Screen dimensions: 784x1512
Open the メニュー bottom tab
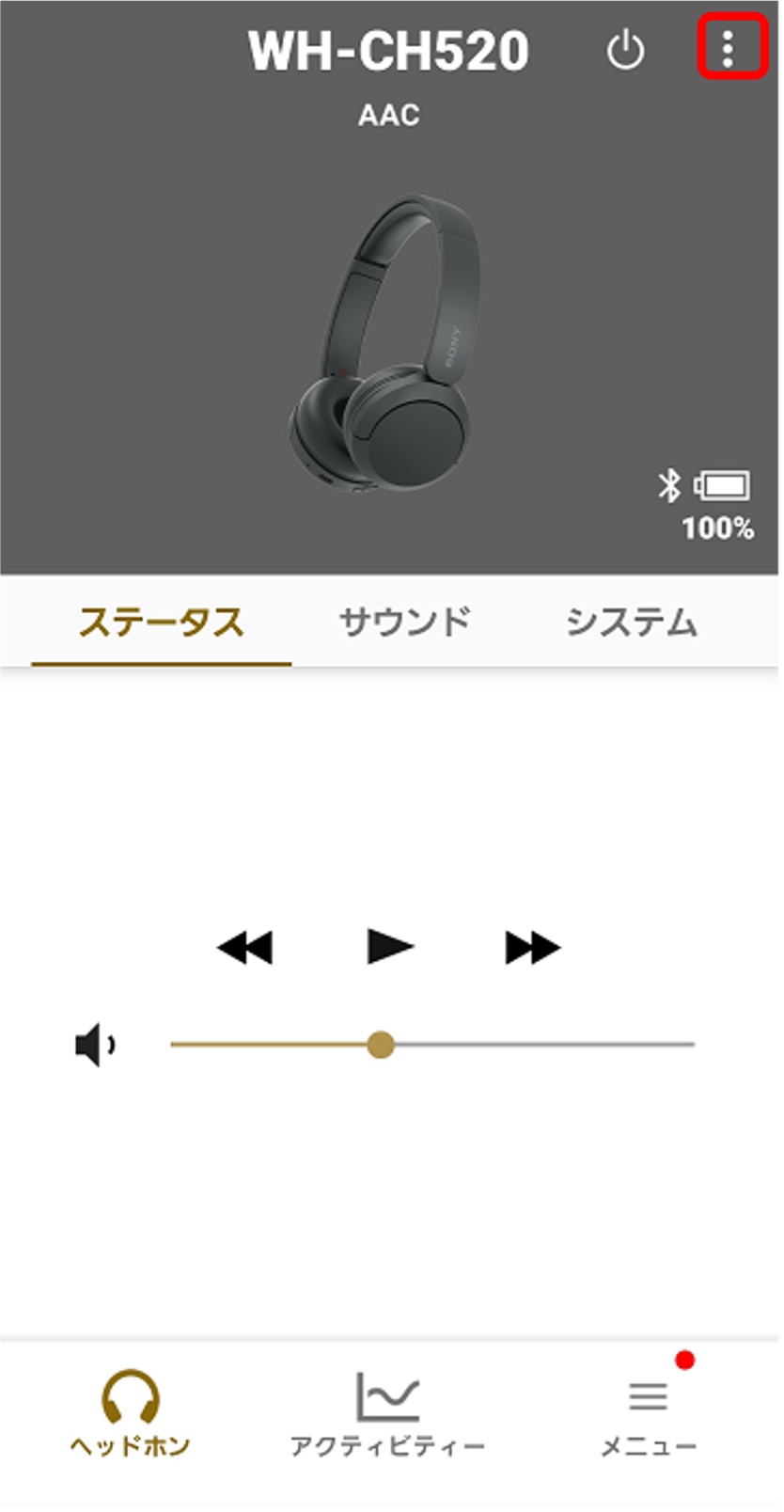[649, 1412]
